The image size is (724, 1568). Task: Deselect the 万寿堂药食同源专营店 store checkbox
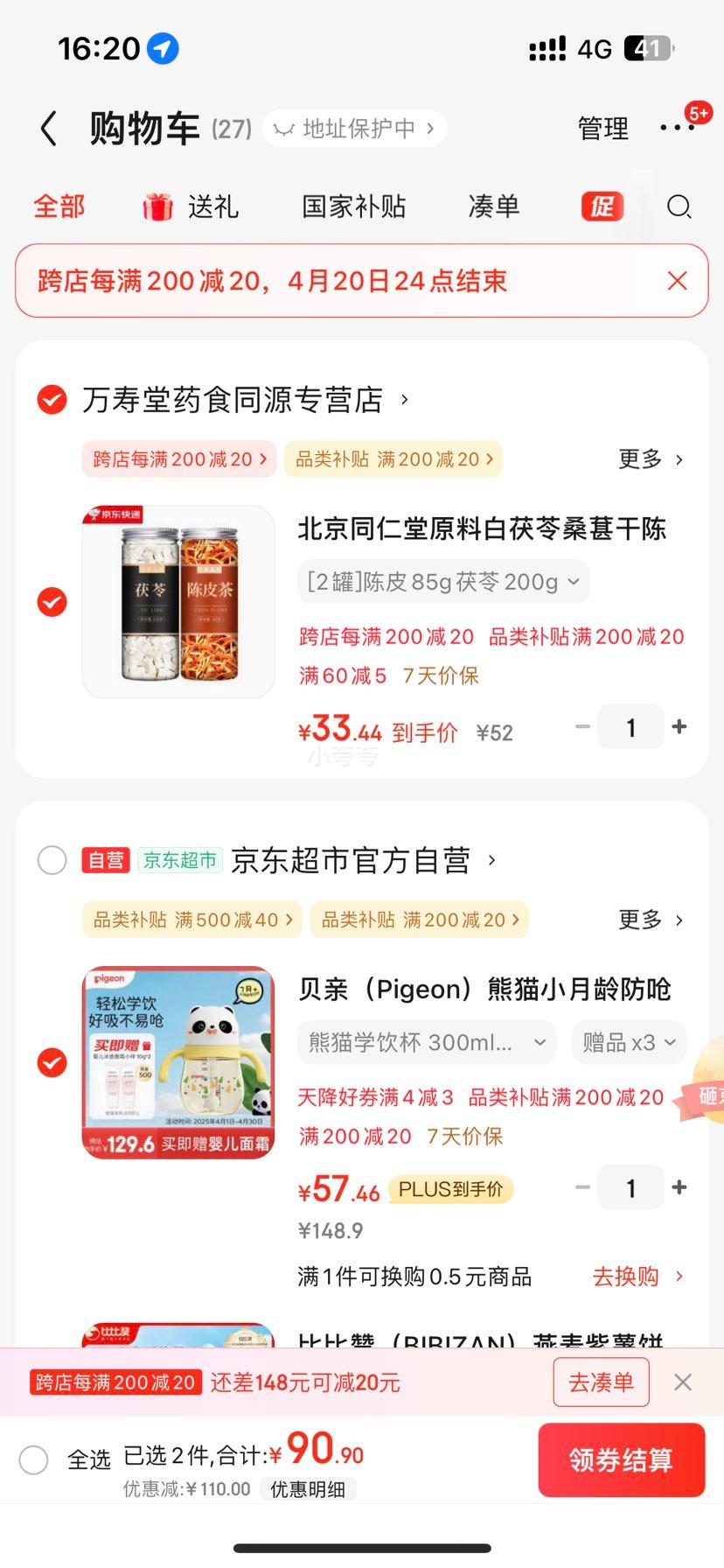52,399
